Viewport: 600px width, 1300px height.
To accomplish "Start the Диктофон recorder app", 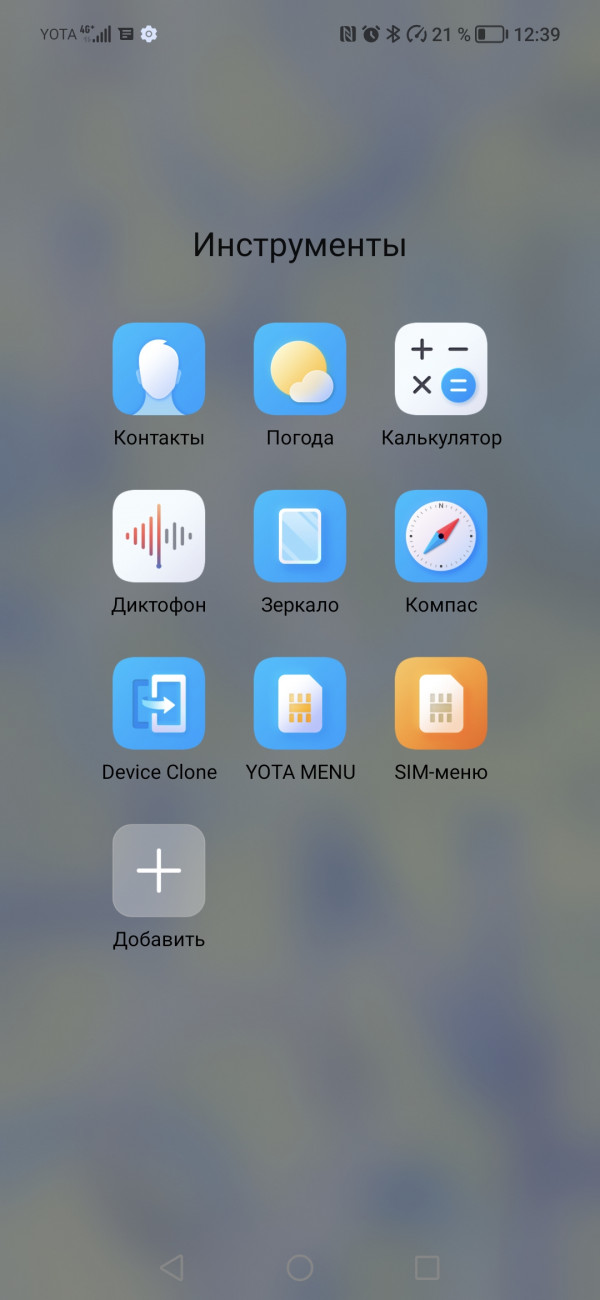I will click(159, 536).
